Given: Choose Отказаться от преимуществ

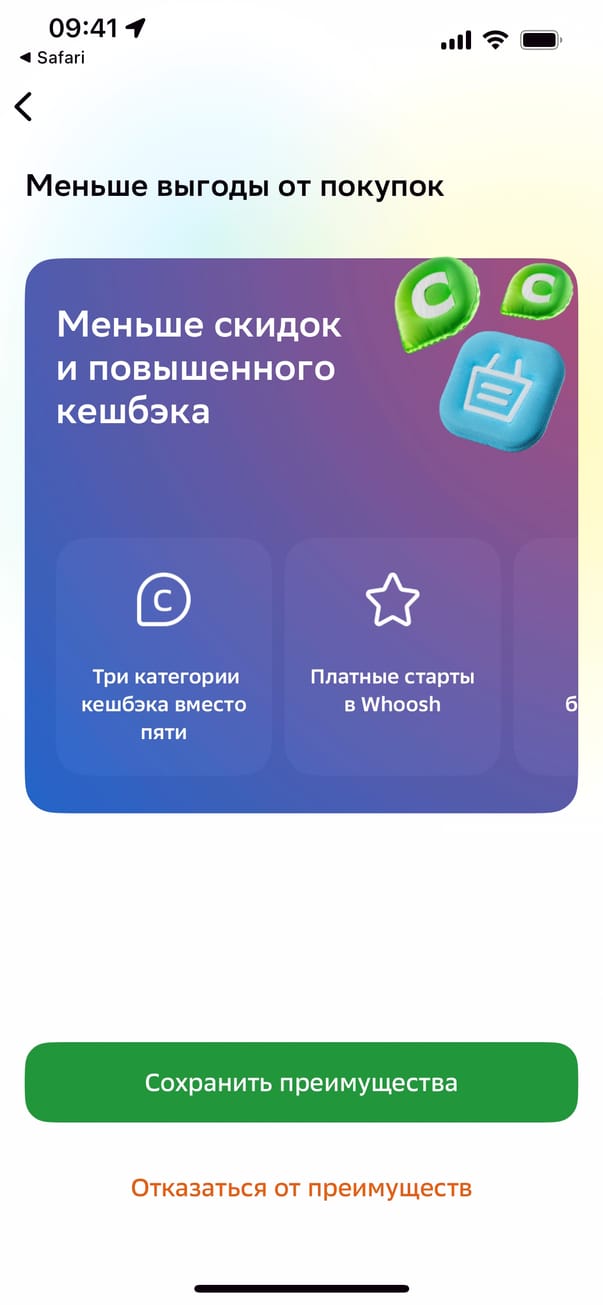Looking at the screenshot, I should [x=301, y=1188].
